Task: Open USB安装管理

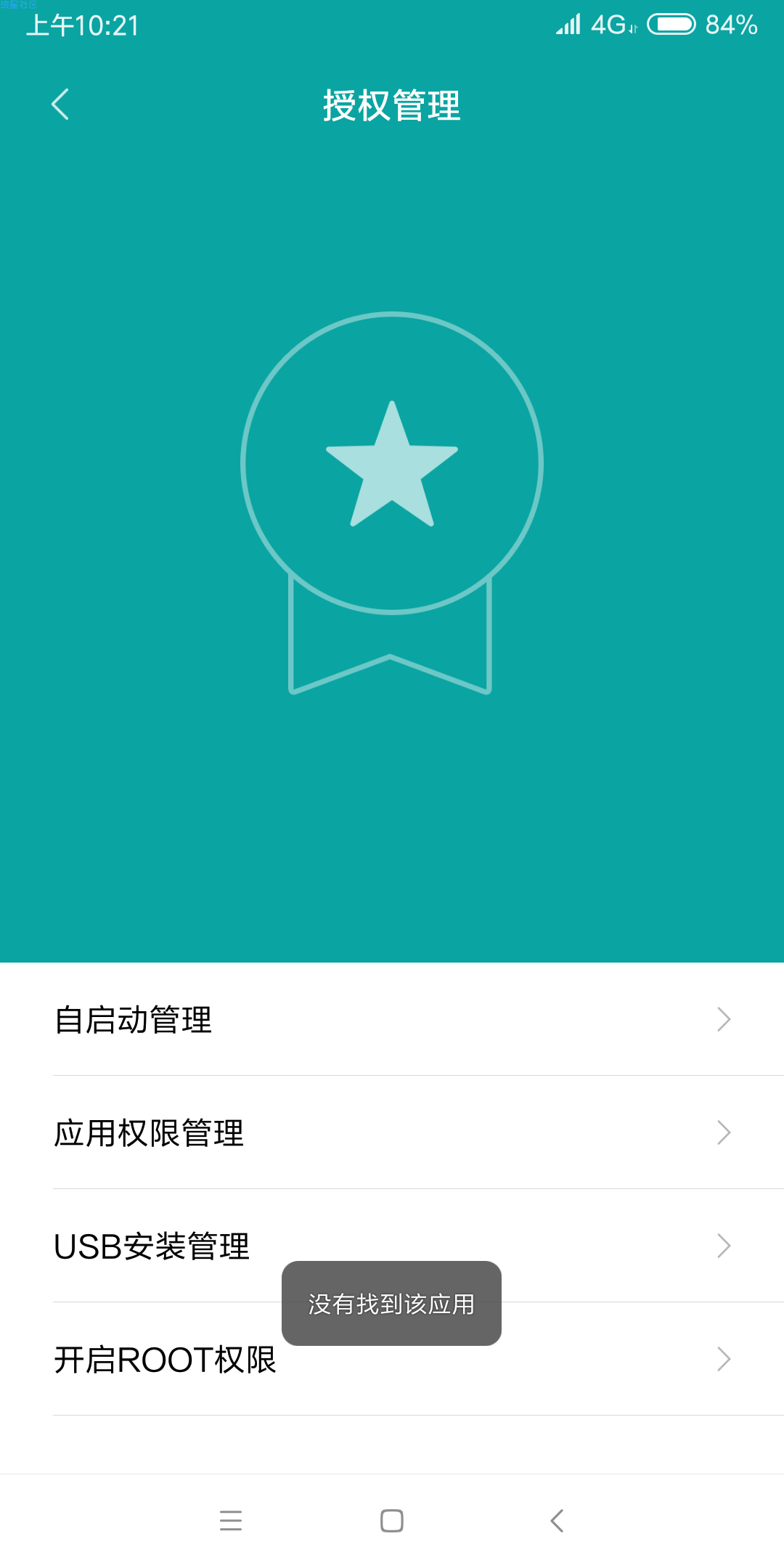Action: point(392,1246)
